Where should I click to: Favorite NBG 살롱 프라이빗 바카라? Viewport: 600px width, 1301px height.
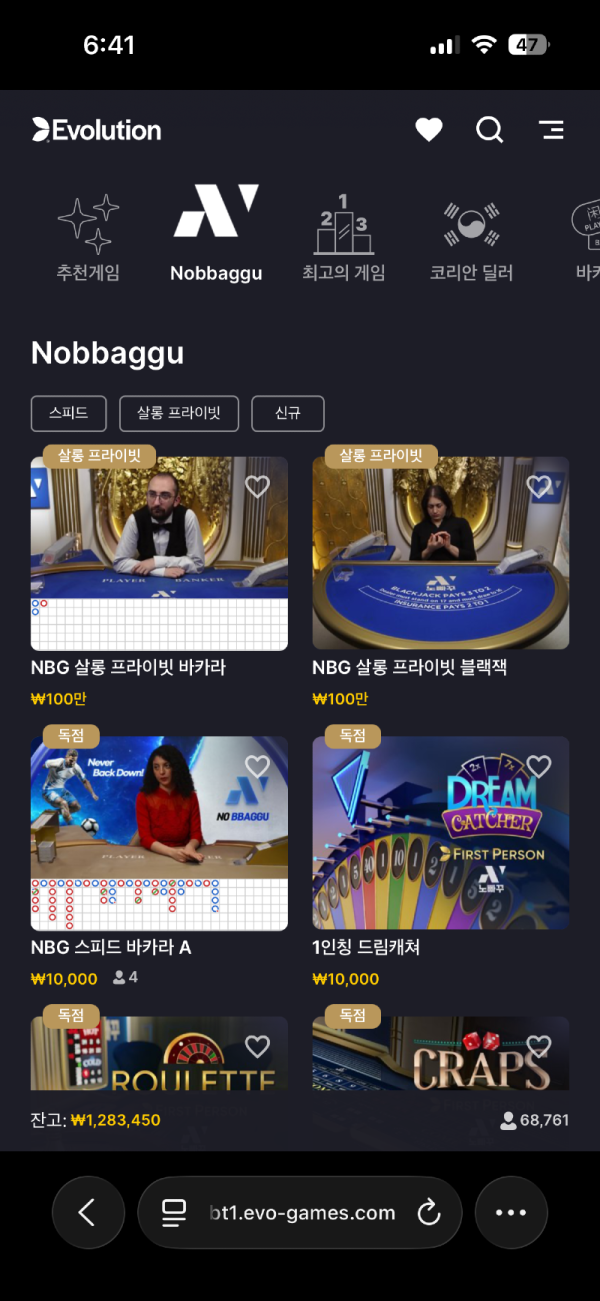[x=257, y=487]
